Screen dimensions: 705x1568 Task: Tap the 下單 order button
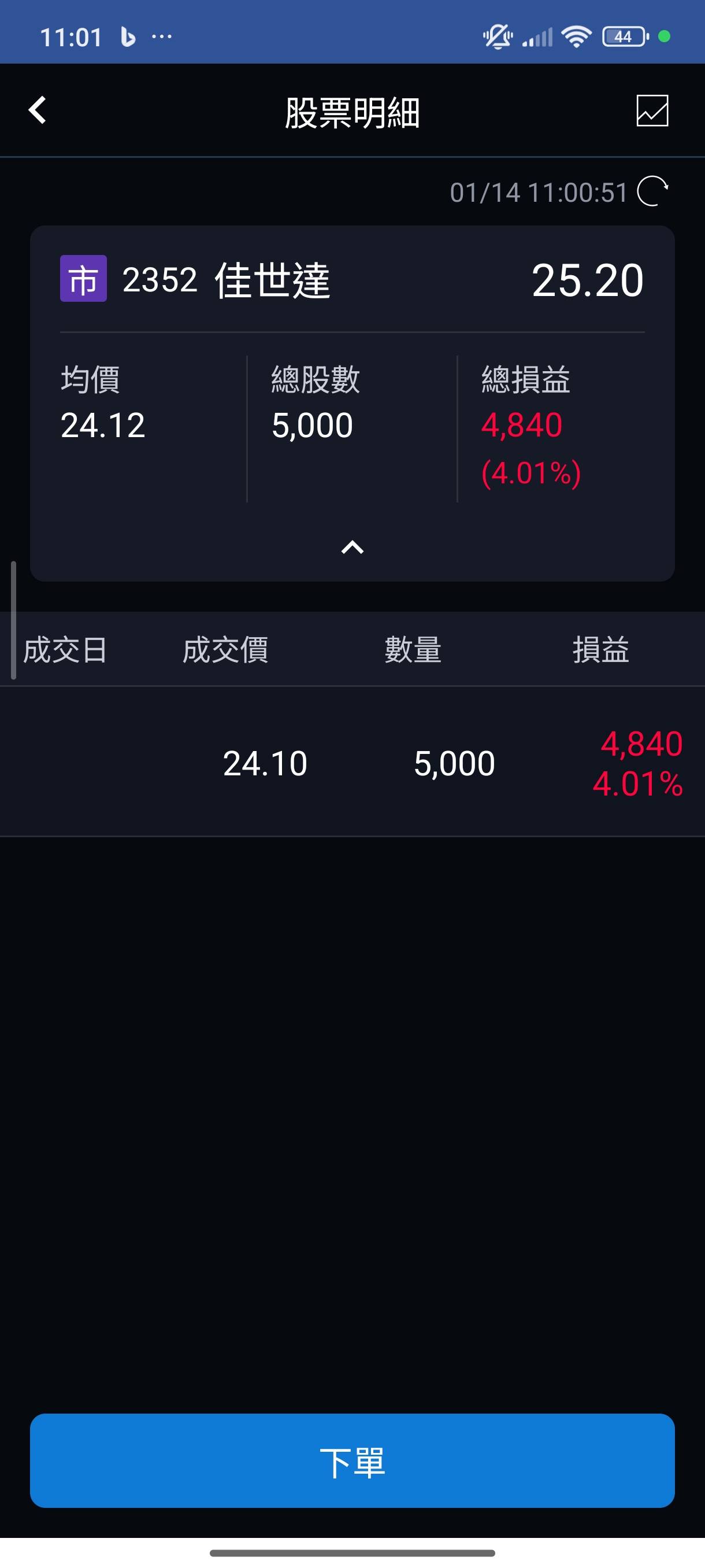(x=352, y=1460)
